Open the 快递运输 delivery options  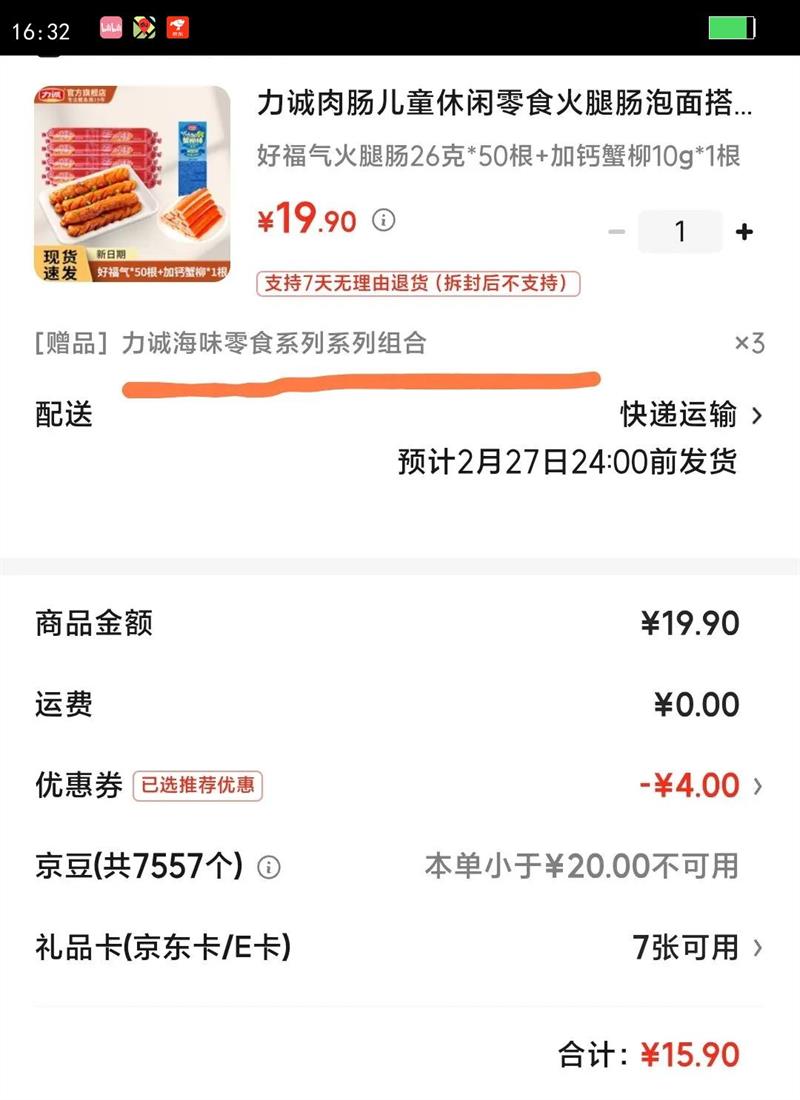point(691,415)
